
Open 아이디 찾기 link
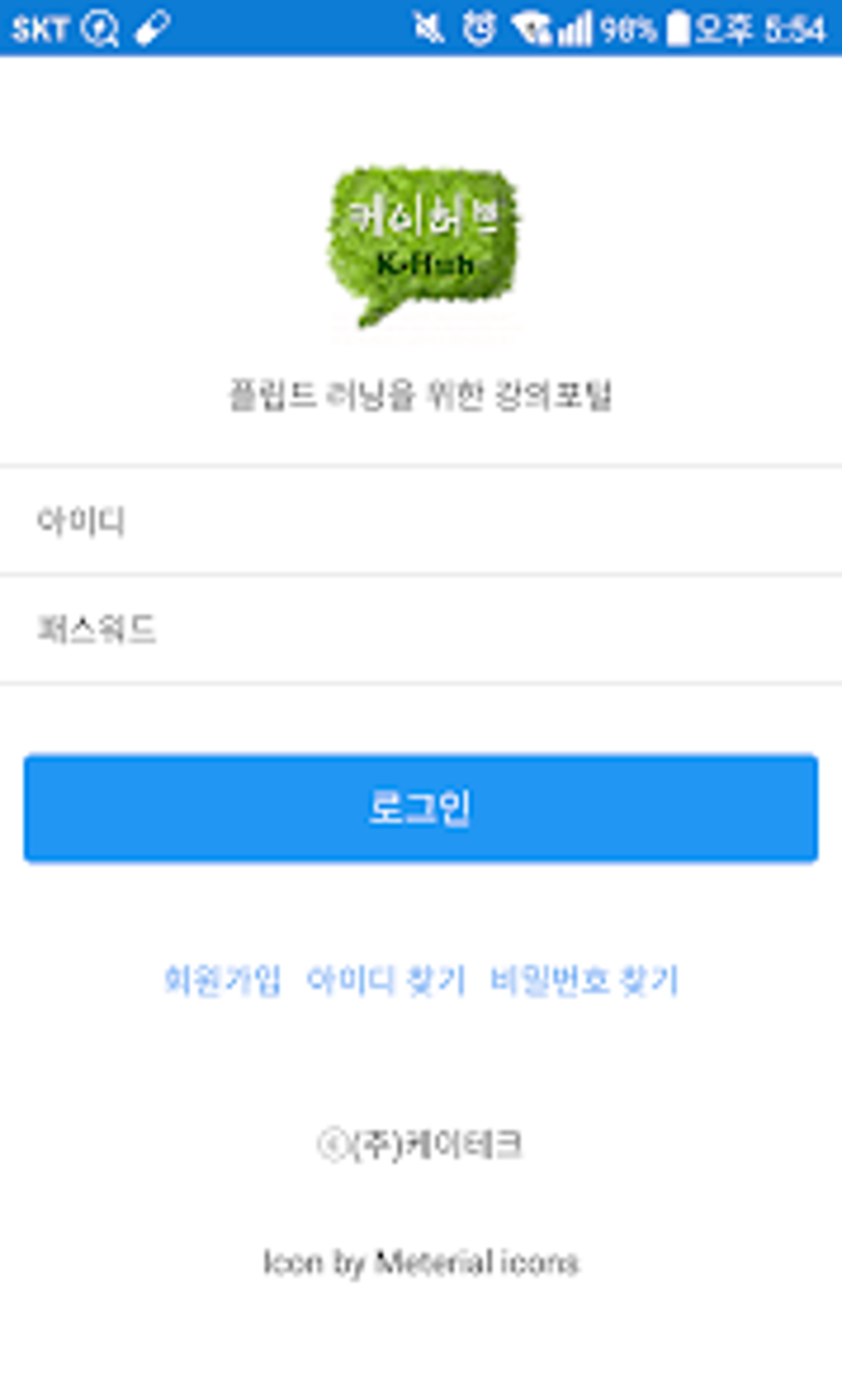point(386,980)
